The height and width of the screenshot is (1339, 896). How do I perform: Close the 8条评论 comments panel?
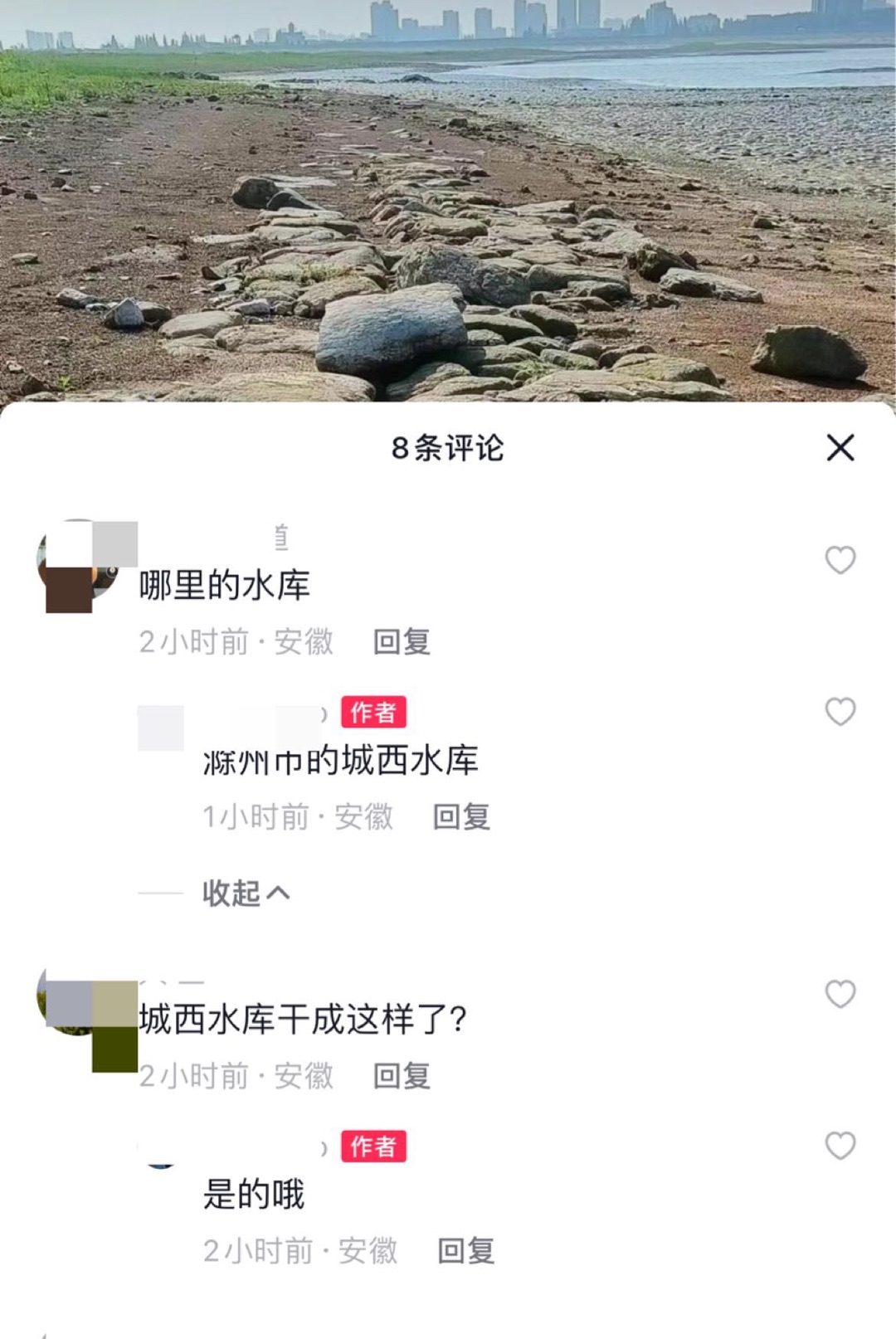click(x=840, y=448)
